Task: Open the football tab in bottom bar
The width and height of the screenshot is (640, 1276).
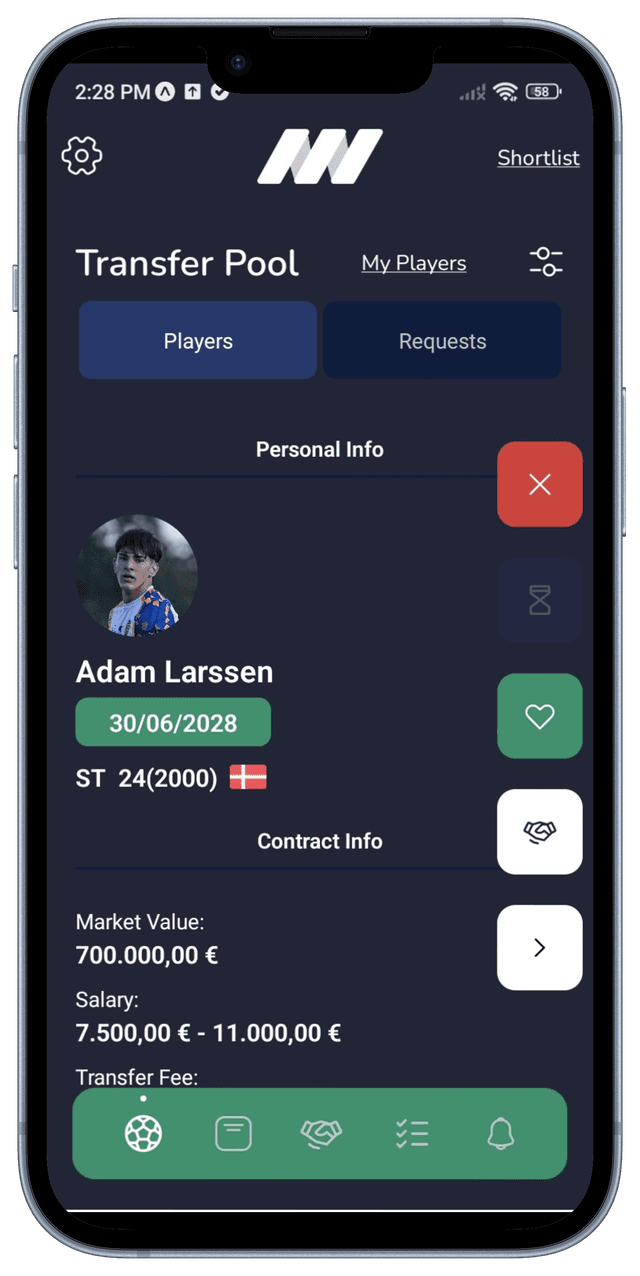Action: pos(143,1133)
